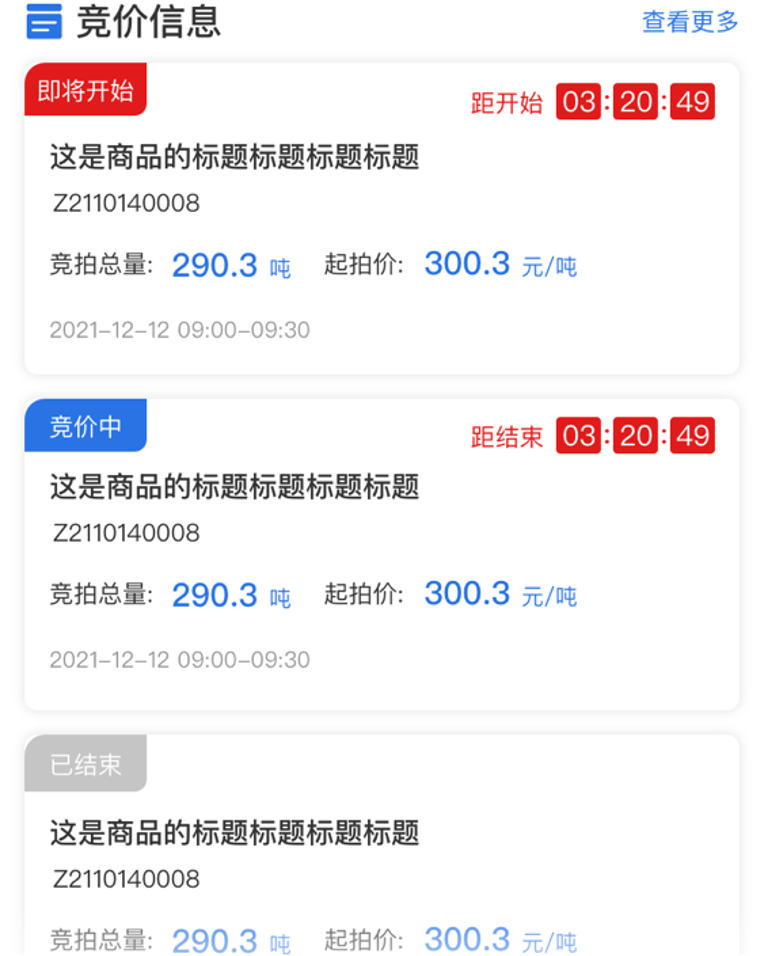Screen dimensions: 764x956
Task: Tap the 查看更多 link
Action: point(689,22)
